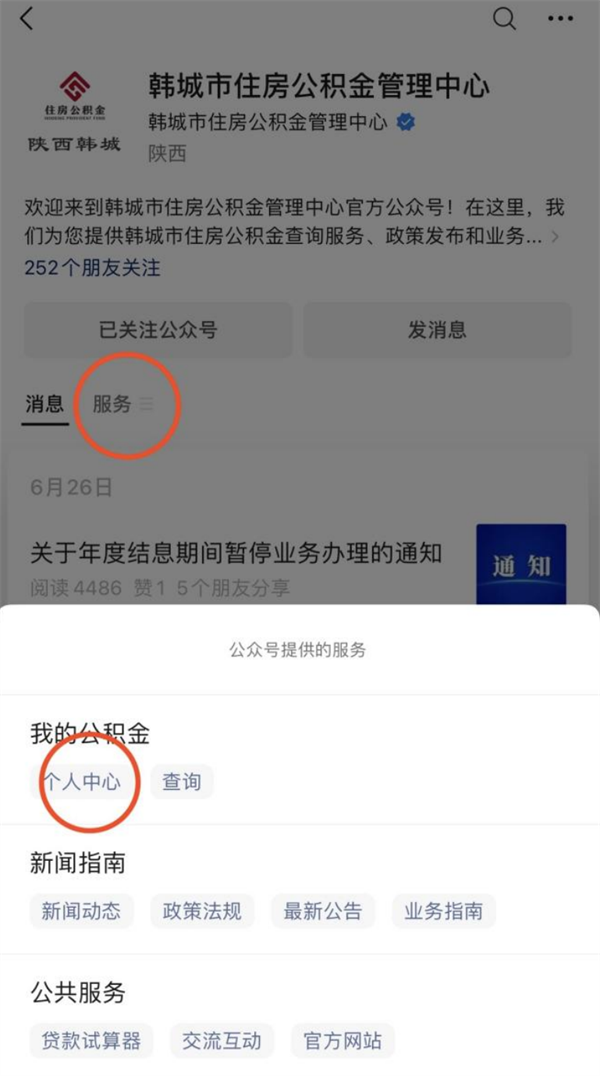600x1076 pixels.
Task: Visit the 官方网站 link chip
Action: click(343, 1041)
